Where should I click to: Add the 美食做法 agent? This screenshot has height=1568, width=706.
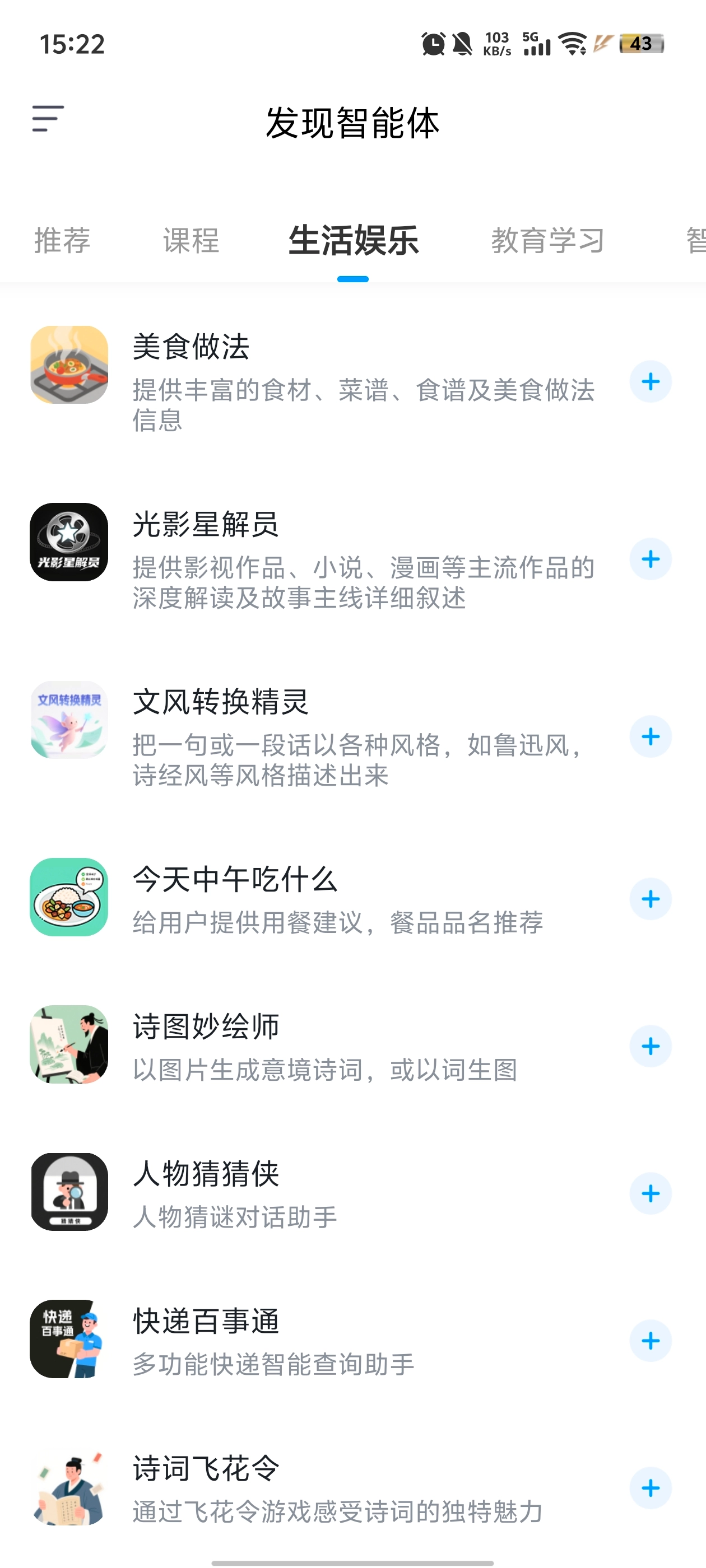point(650,382)
